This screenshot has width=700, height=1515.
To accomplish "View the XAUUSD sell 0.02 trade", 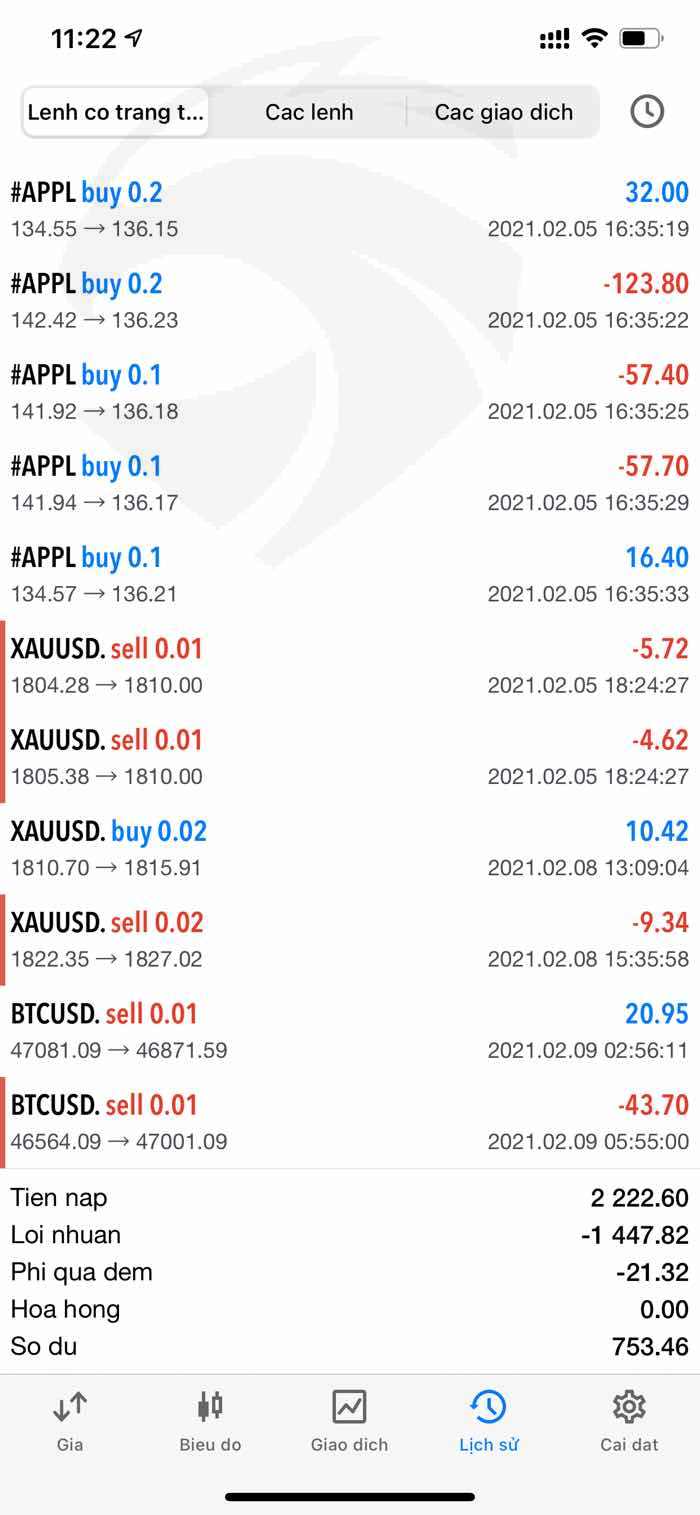I will (350, 939).
